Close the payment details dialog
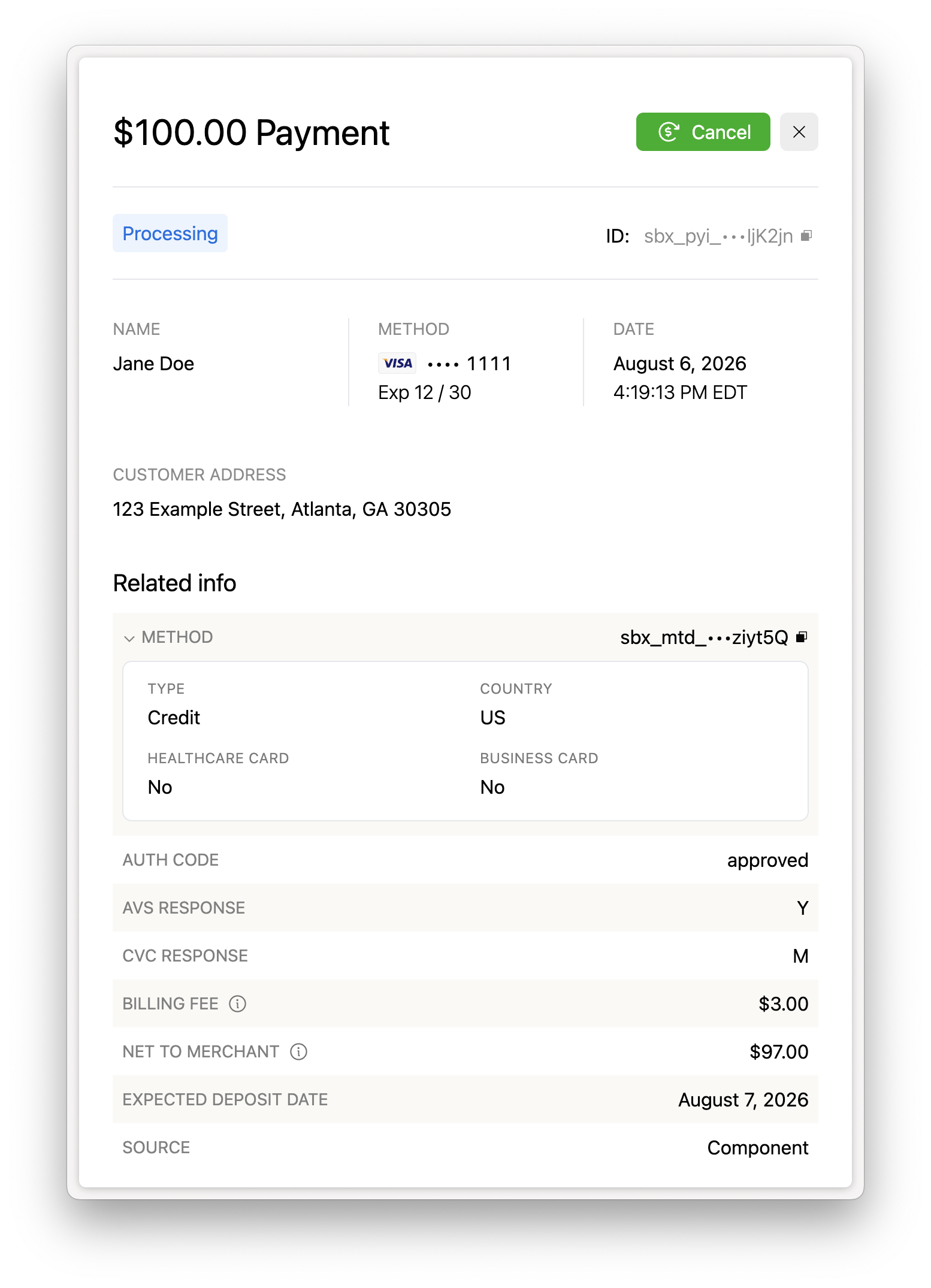 point(799,132)
